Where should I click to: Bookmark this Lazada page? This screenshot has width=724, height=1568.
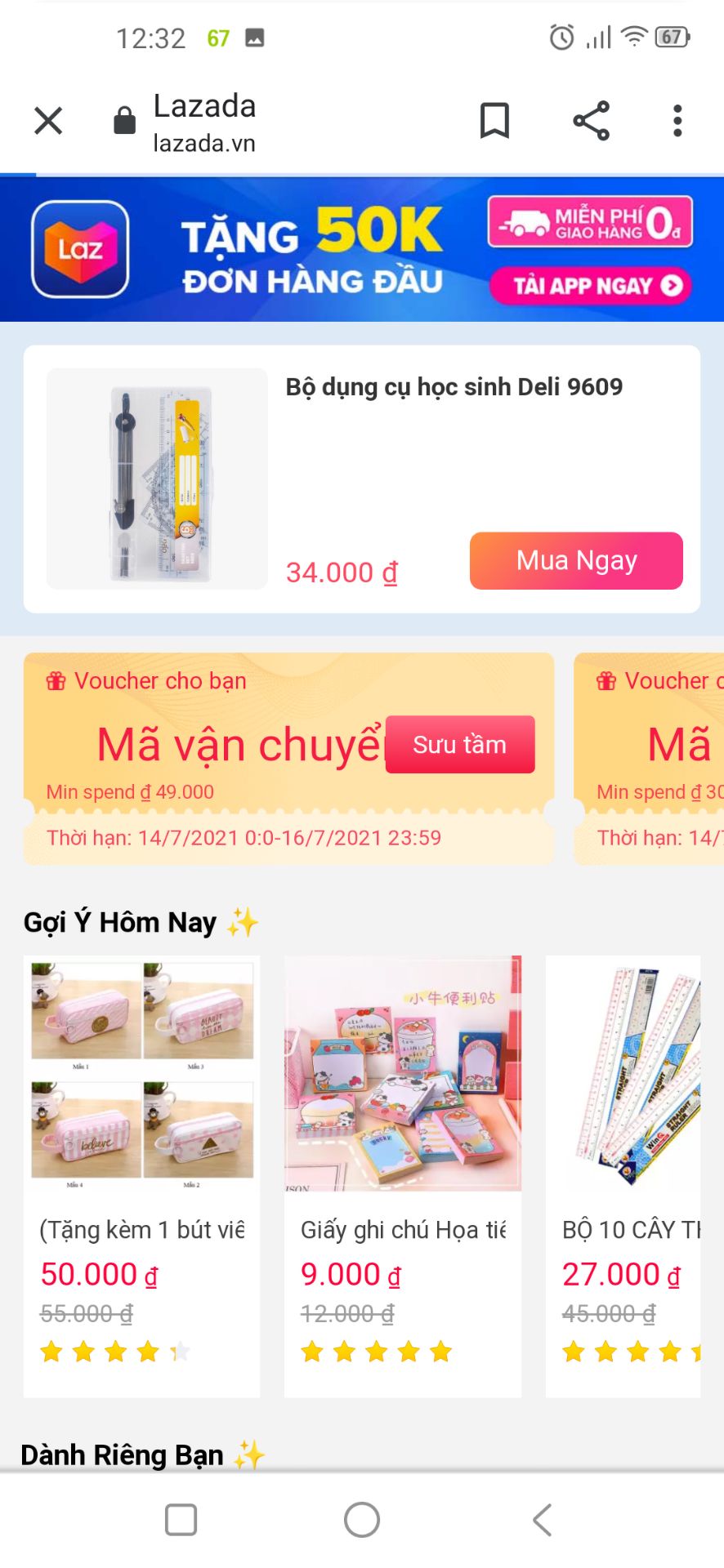click(x=495, y=120)
